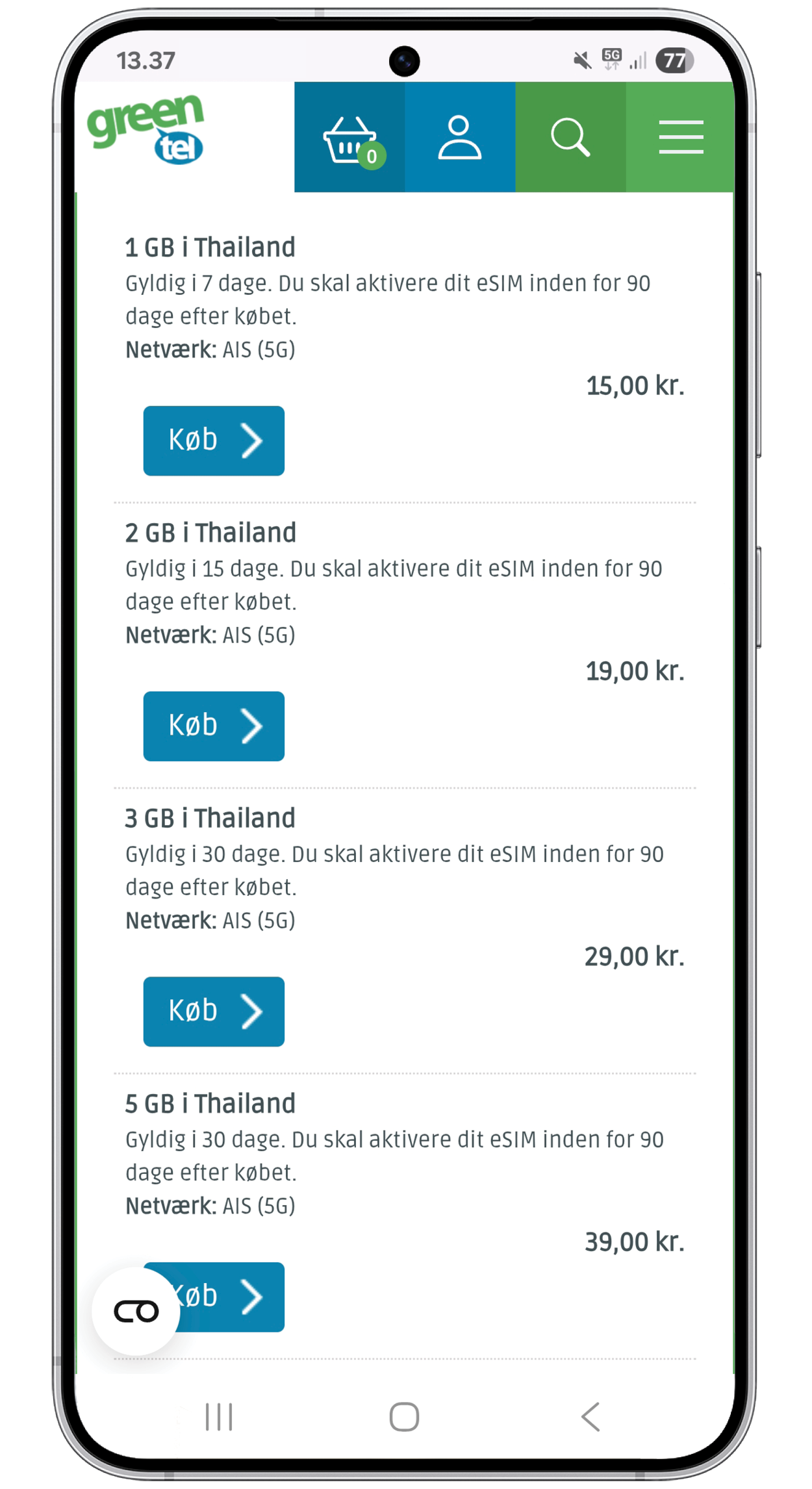Open the user account icon
Viewport: 812px width, 1489px height.
(x=460, y=137)
